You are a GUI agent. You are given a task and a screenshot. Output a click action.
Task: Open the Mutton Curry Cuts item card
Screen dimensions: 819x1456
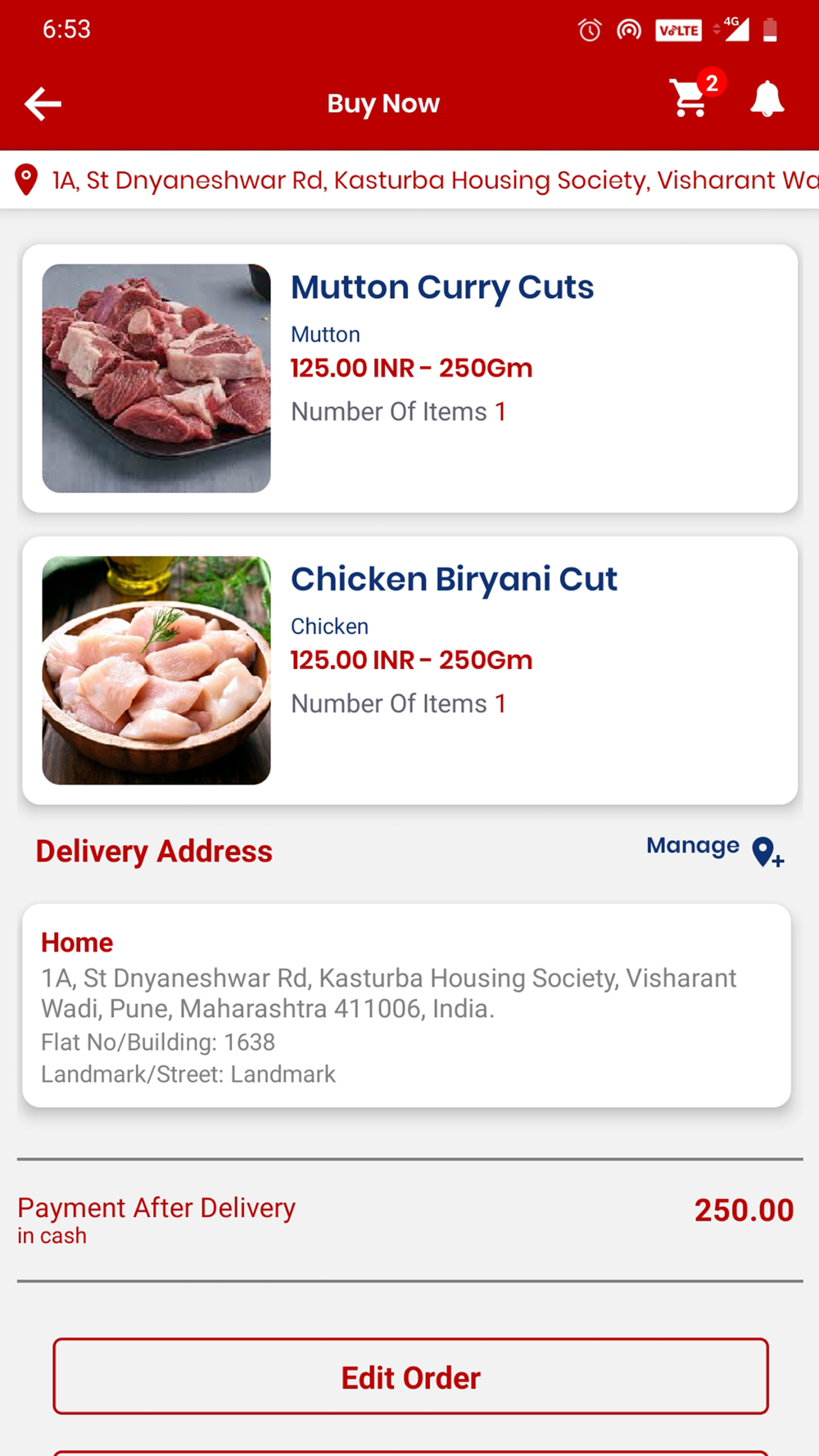(409, 378)
